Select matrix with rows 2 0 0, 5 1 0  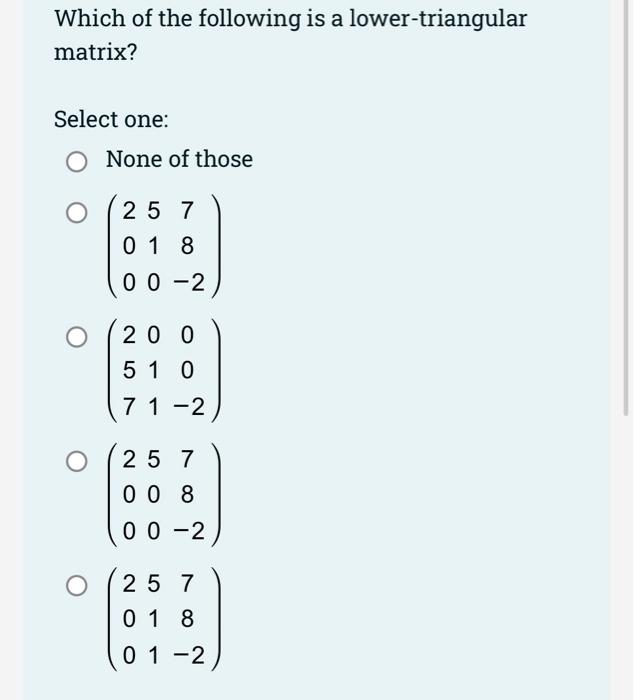(77, 338)
